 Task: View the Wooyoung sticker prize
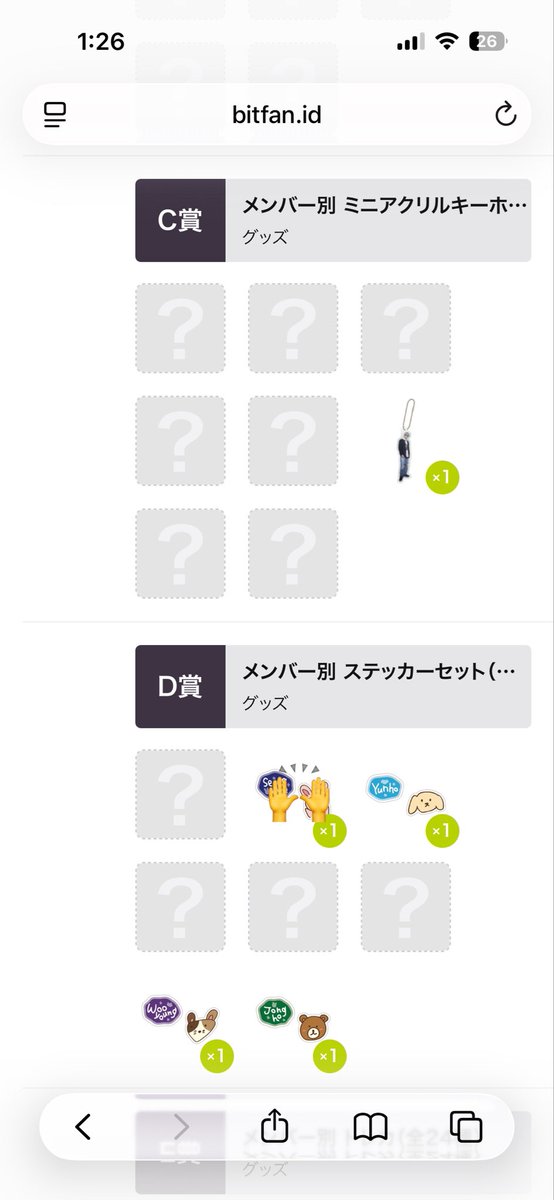pyautogui.click(x=180, y=1020)
